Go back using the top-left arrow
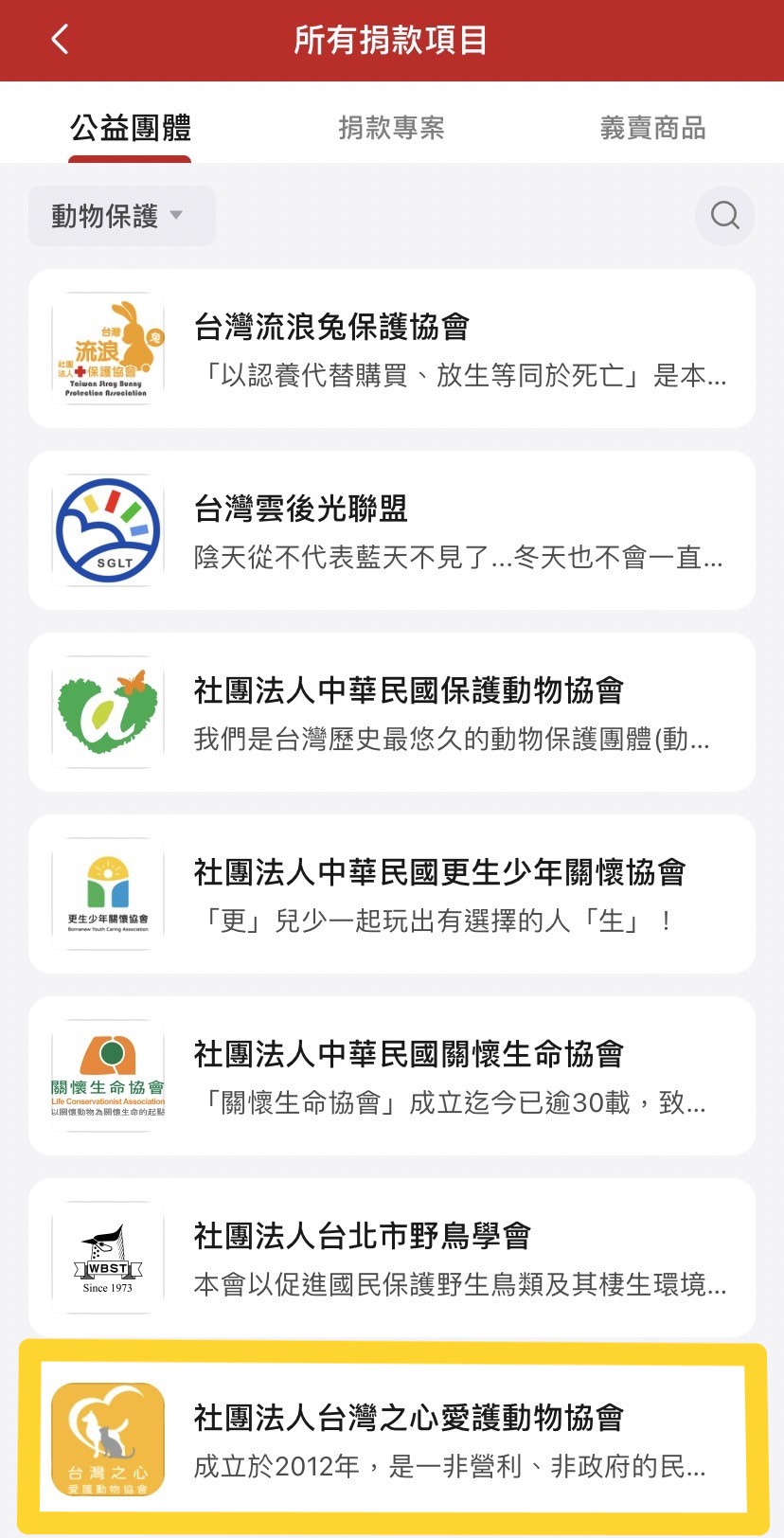Screen dimensions: 784x1538 pos(60,40)
